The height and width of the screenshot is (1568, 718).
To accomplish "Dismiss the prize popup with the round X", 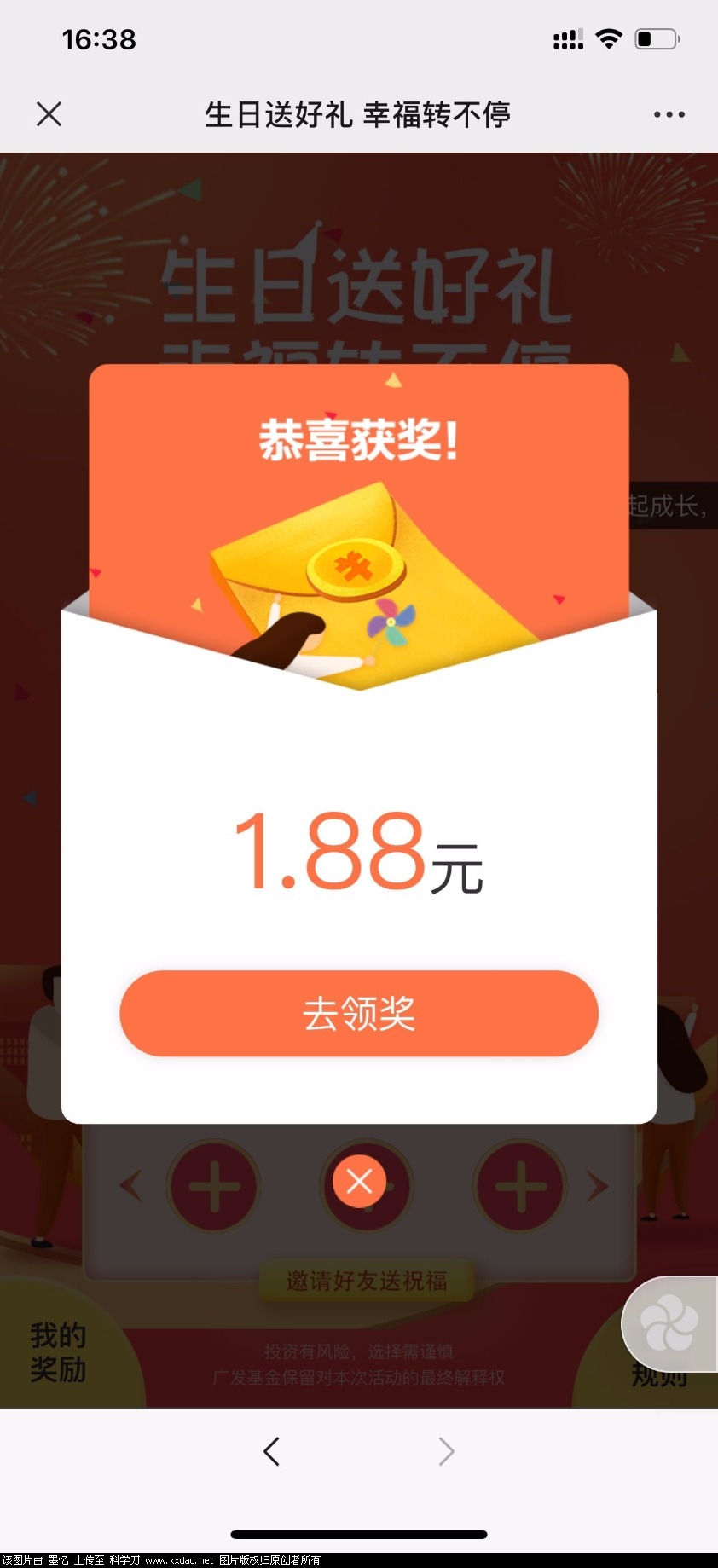I will tap(359, 1182).
